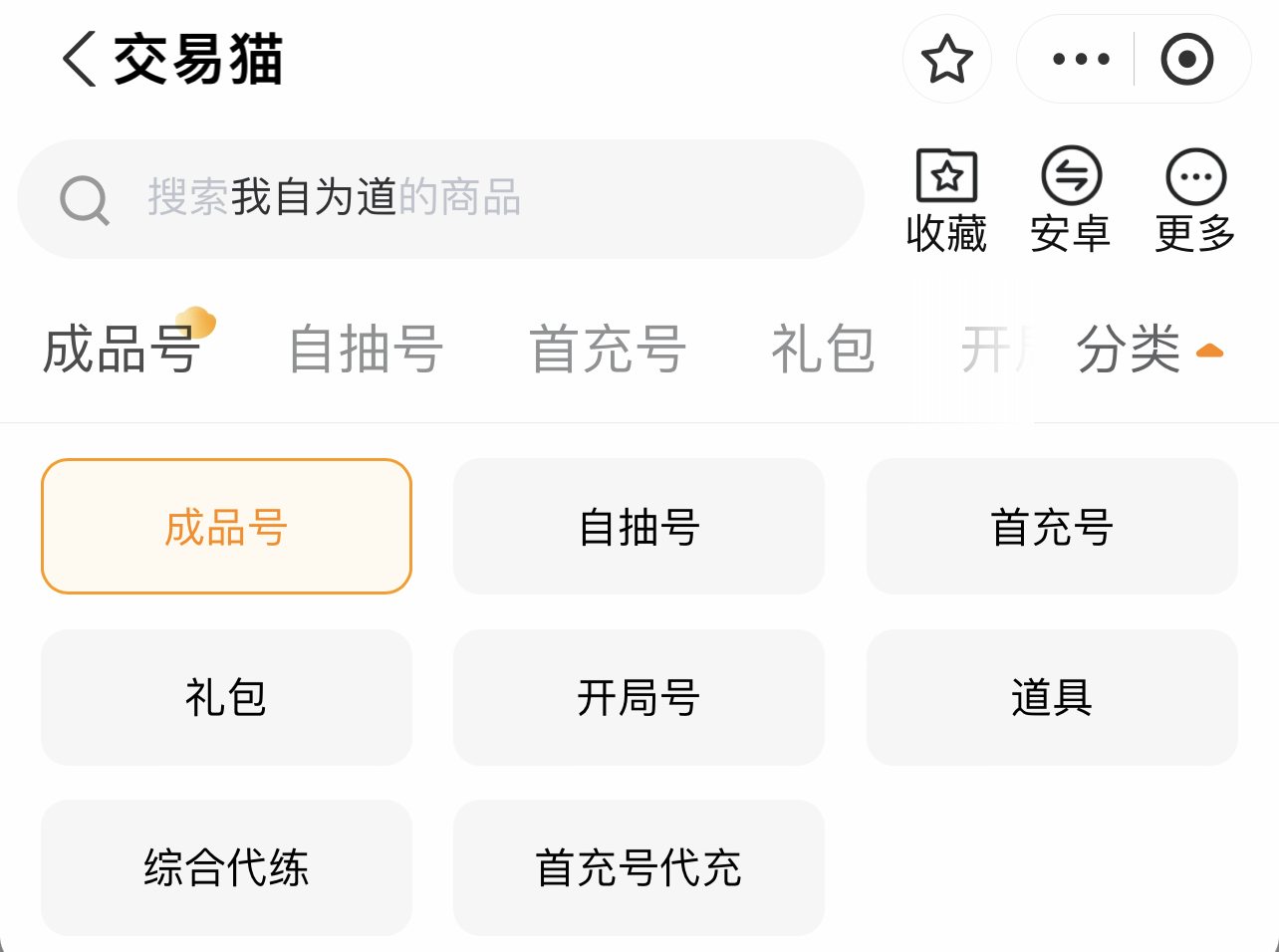Switch to the 首充号 top tab
Image resolution: width=1279 pixels, height=952 pixels.
pos(607,350)
